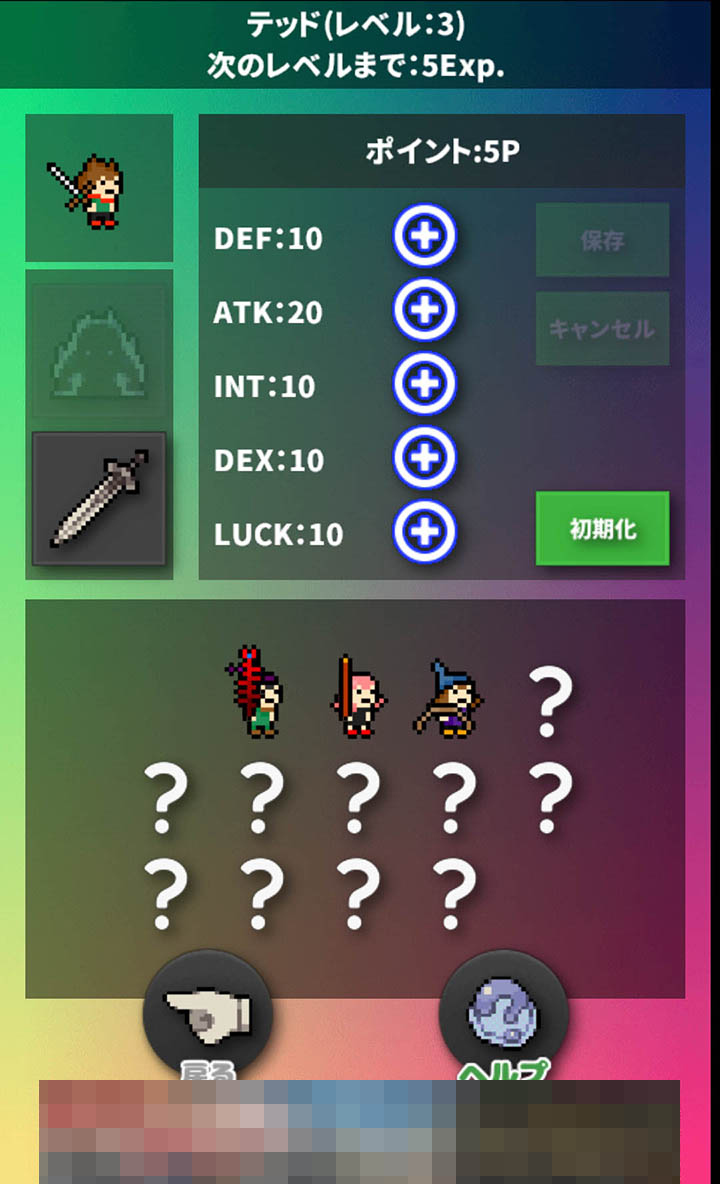Add a point to DEF

(x=424, y=237)
